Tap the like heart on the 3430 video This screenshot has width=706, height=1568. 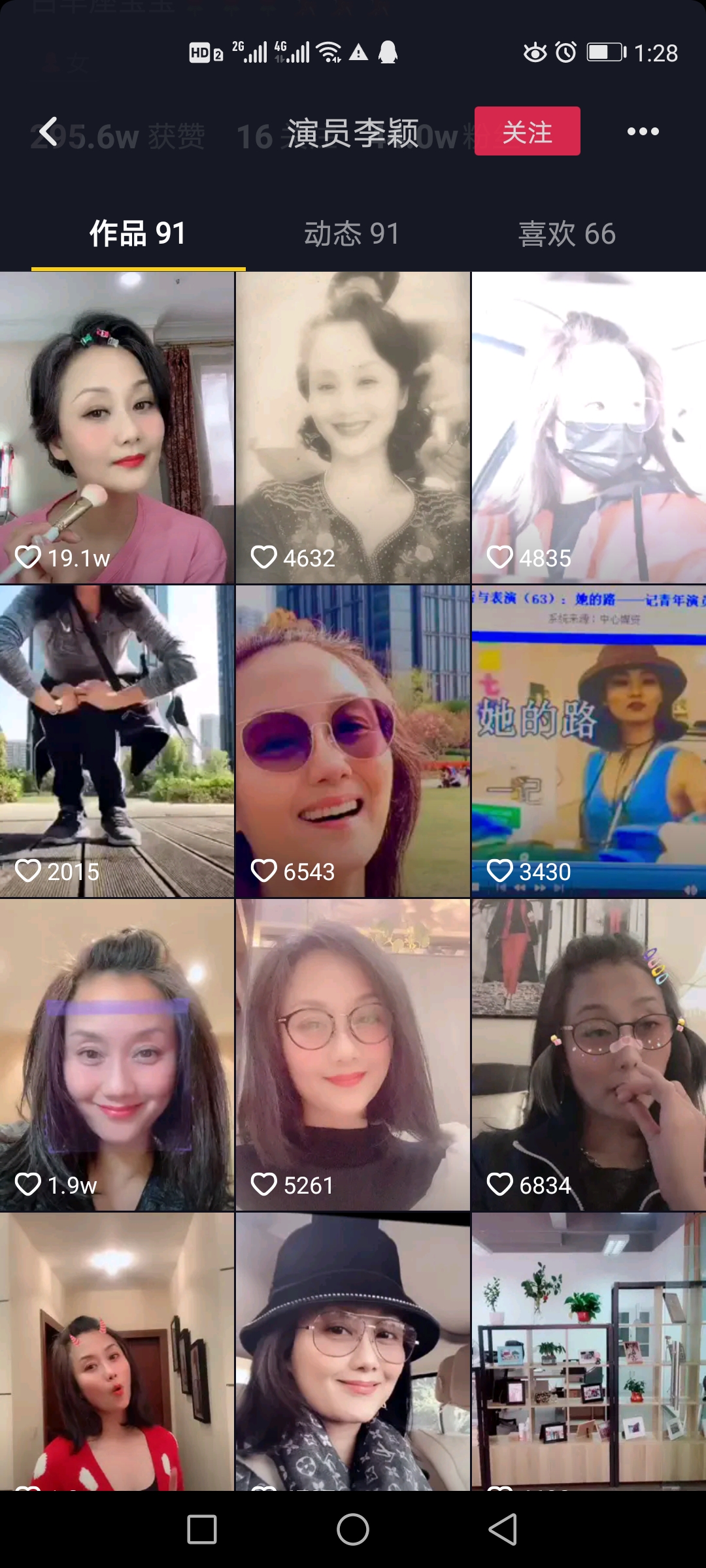(x=500, y=871)
